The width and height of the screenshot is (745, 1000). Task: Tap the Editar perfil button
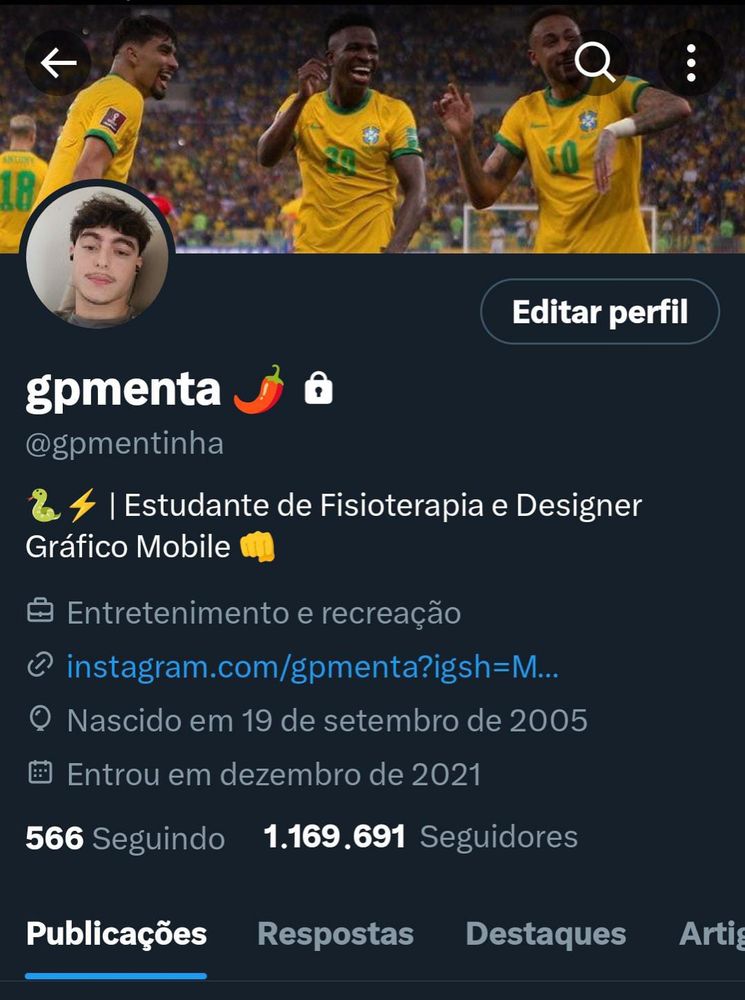[600, 312]
